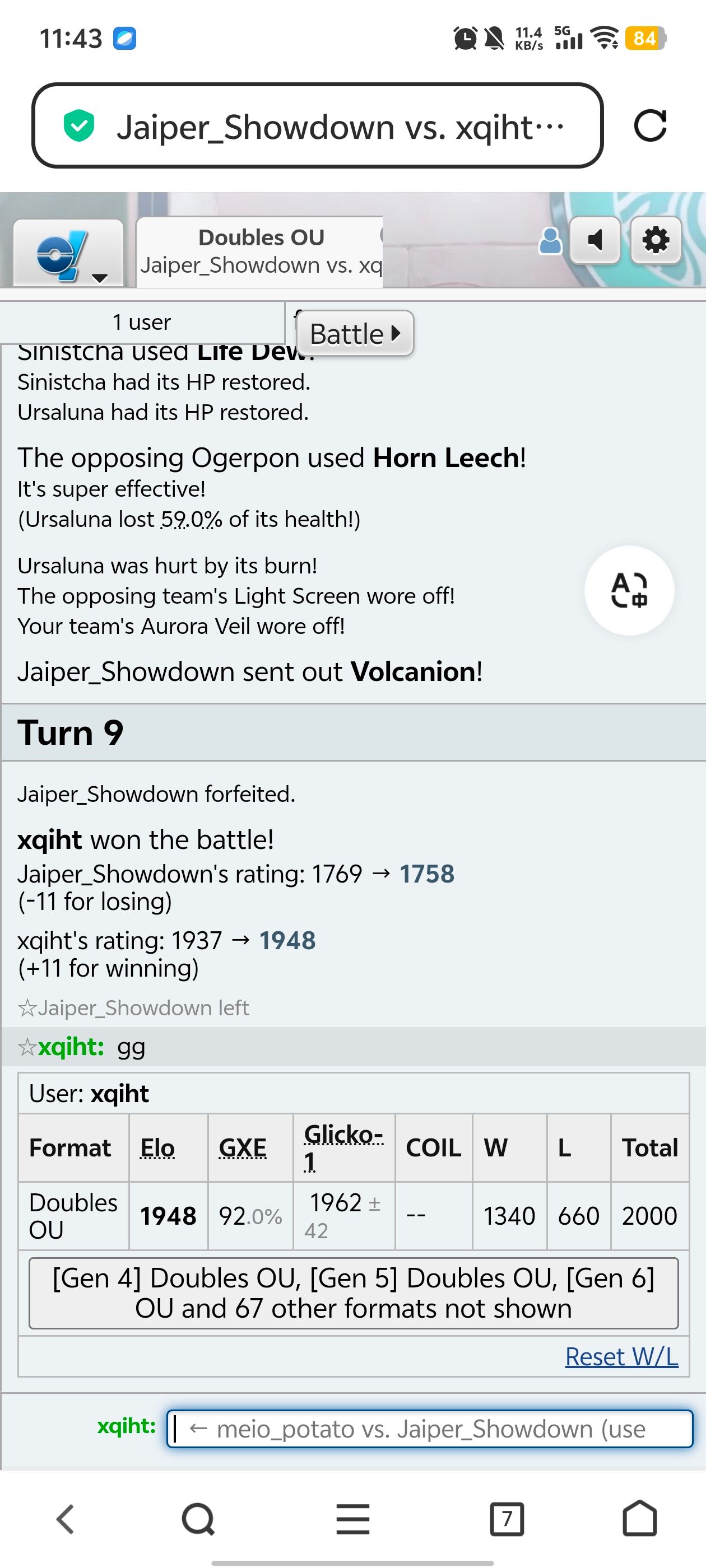Open the user profile icon

(550, 241)
